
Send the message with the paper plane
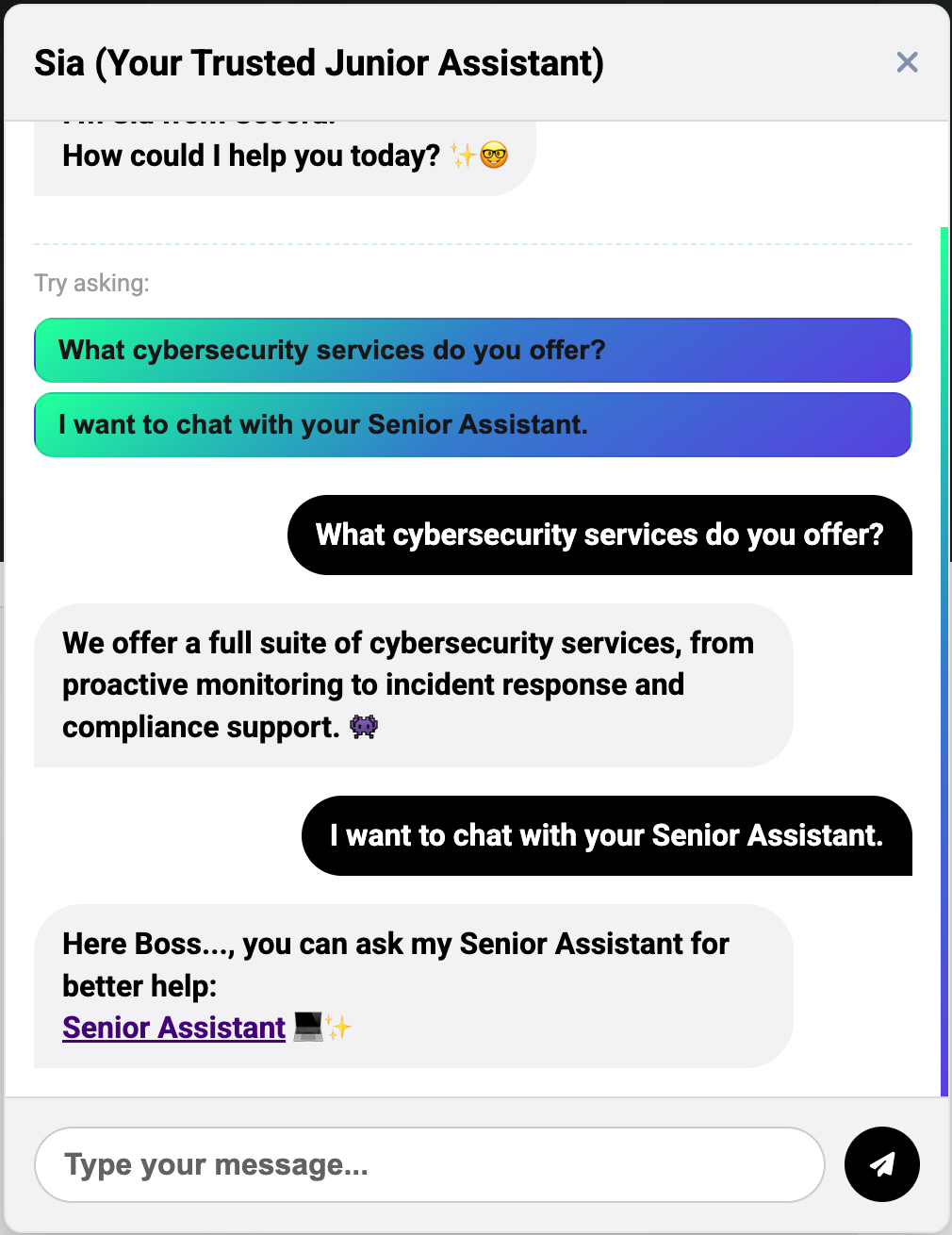[881, 1165]
